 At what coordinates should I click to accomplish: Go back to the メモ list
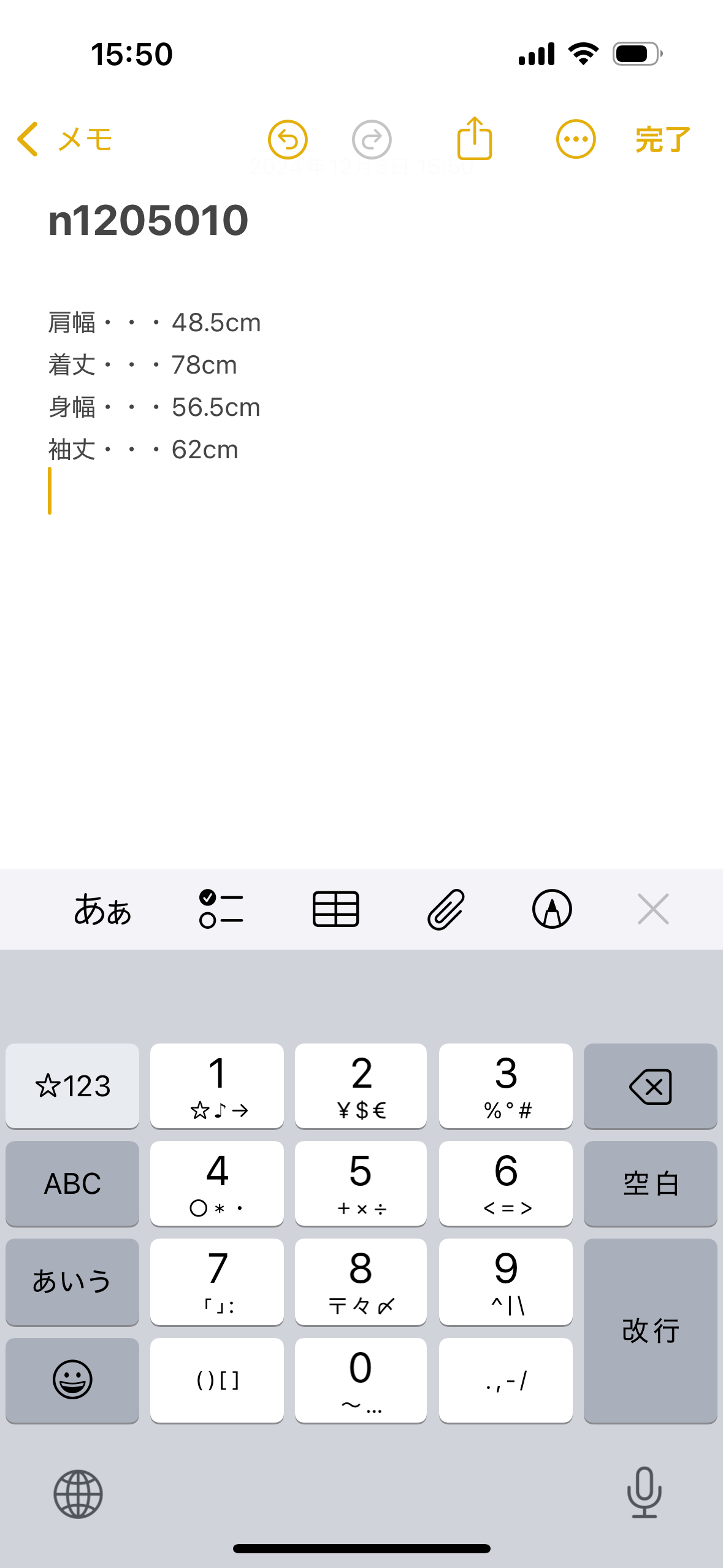click(64, 140)
